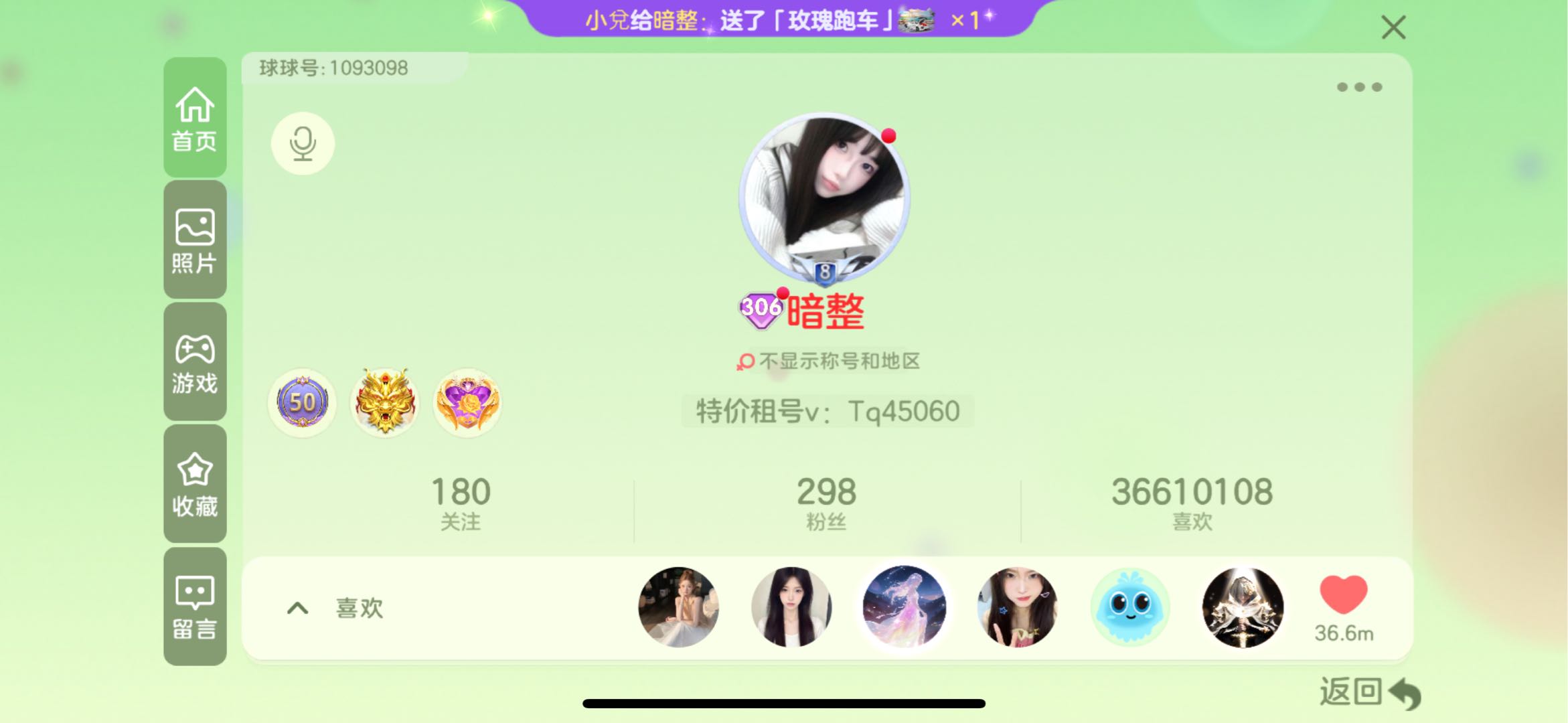Open the 298 粉丝 fans list
The image size is (1568, 723).
pos(826,502)
